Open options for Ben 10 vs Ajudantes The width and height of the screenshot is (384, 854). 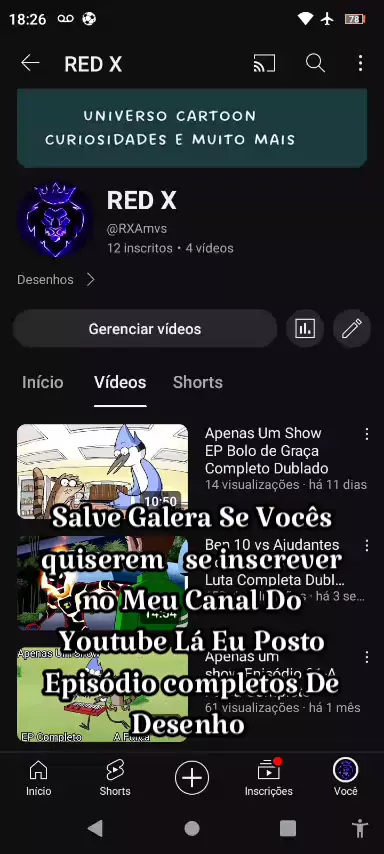point(367,546)
